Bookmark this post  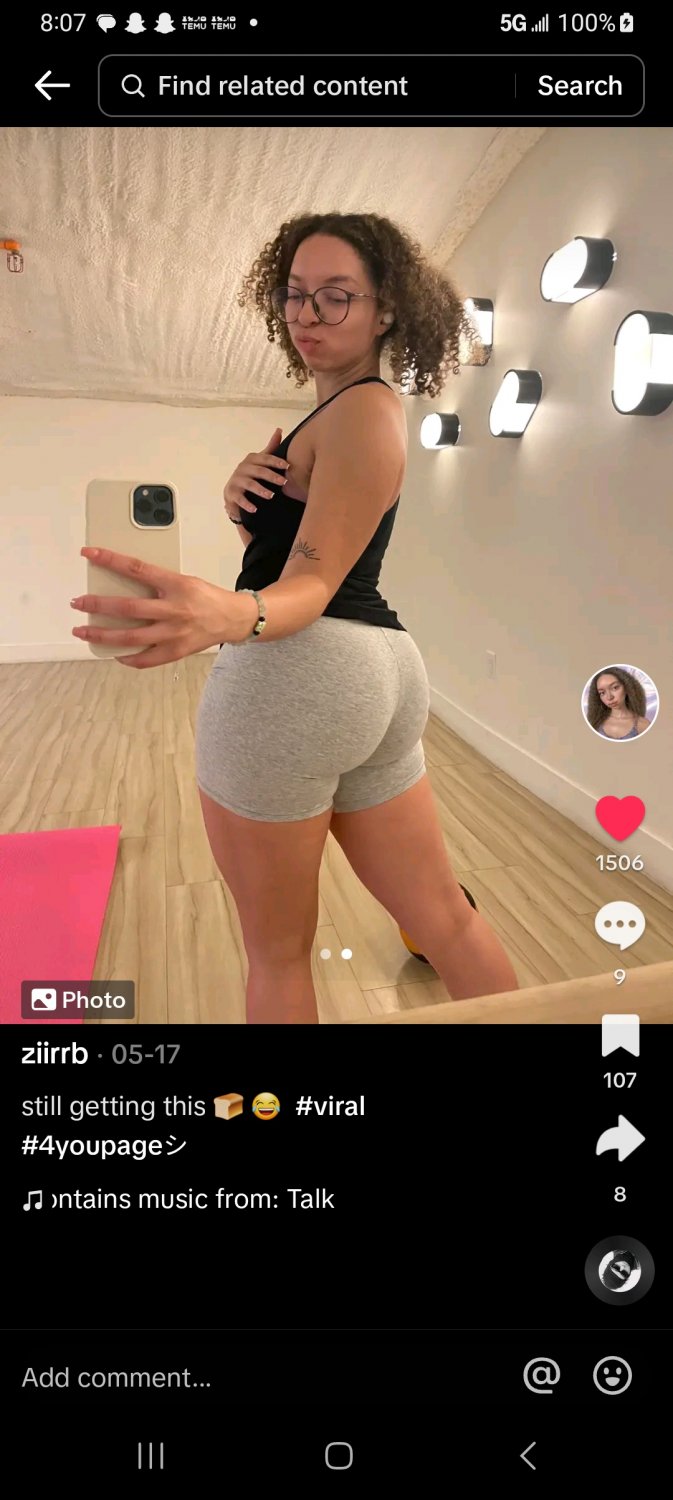pyautogui.click(x=620, y=1036)
